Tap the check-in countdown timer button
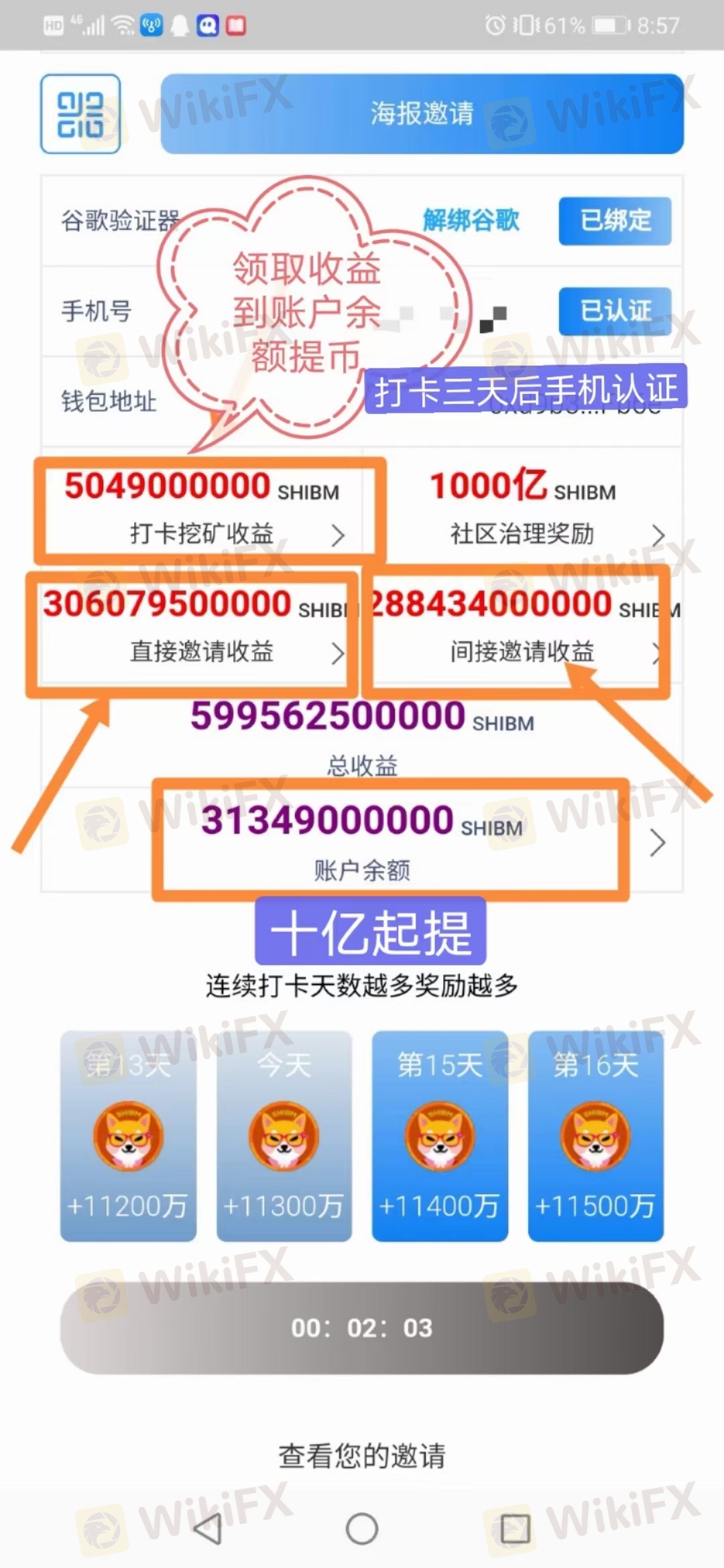The image size is (724, 1568). click(362, 1328)
